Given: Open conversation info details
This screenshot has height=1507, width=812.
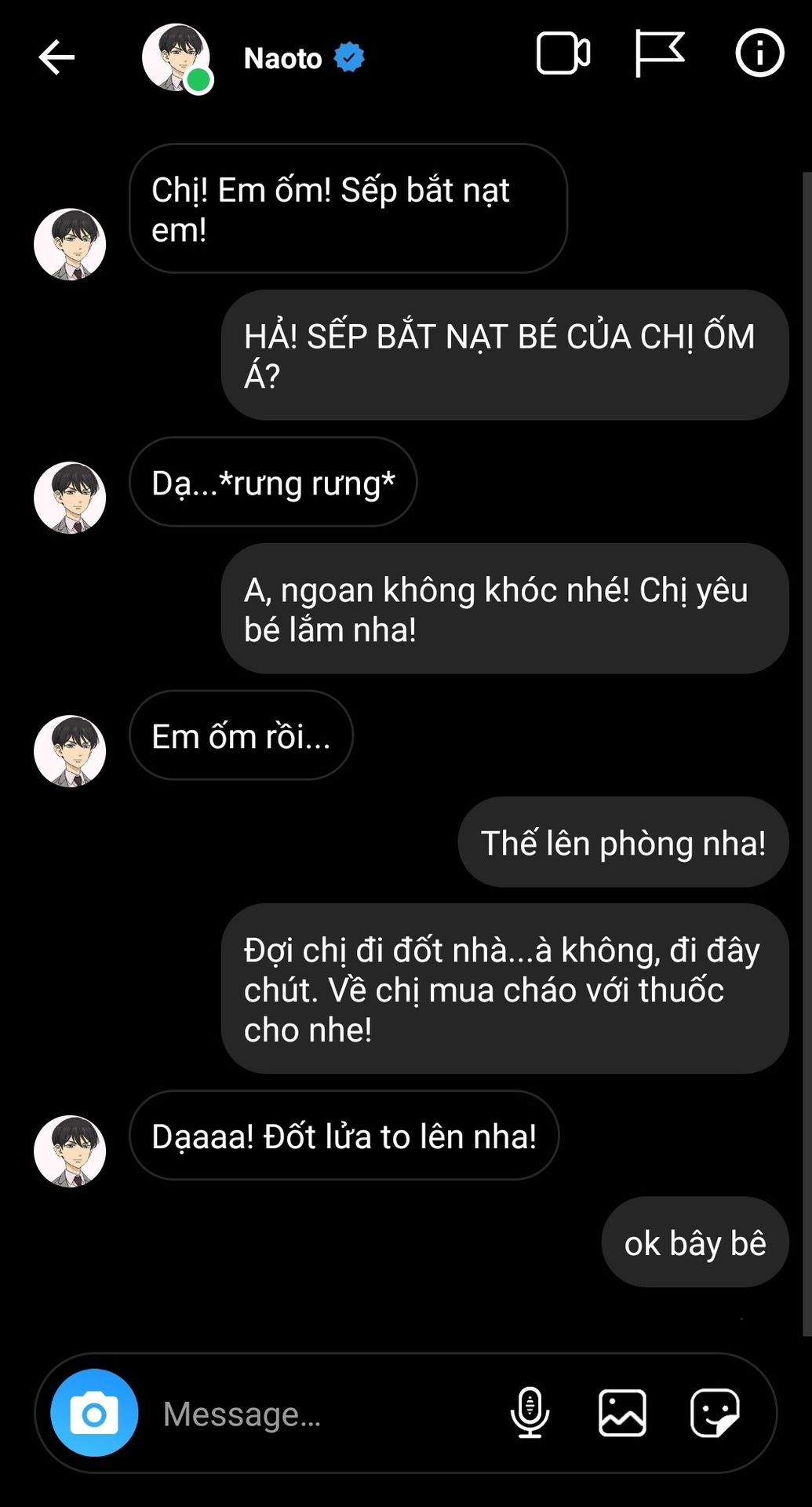Looking at the screenshot, I should 759,53.
